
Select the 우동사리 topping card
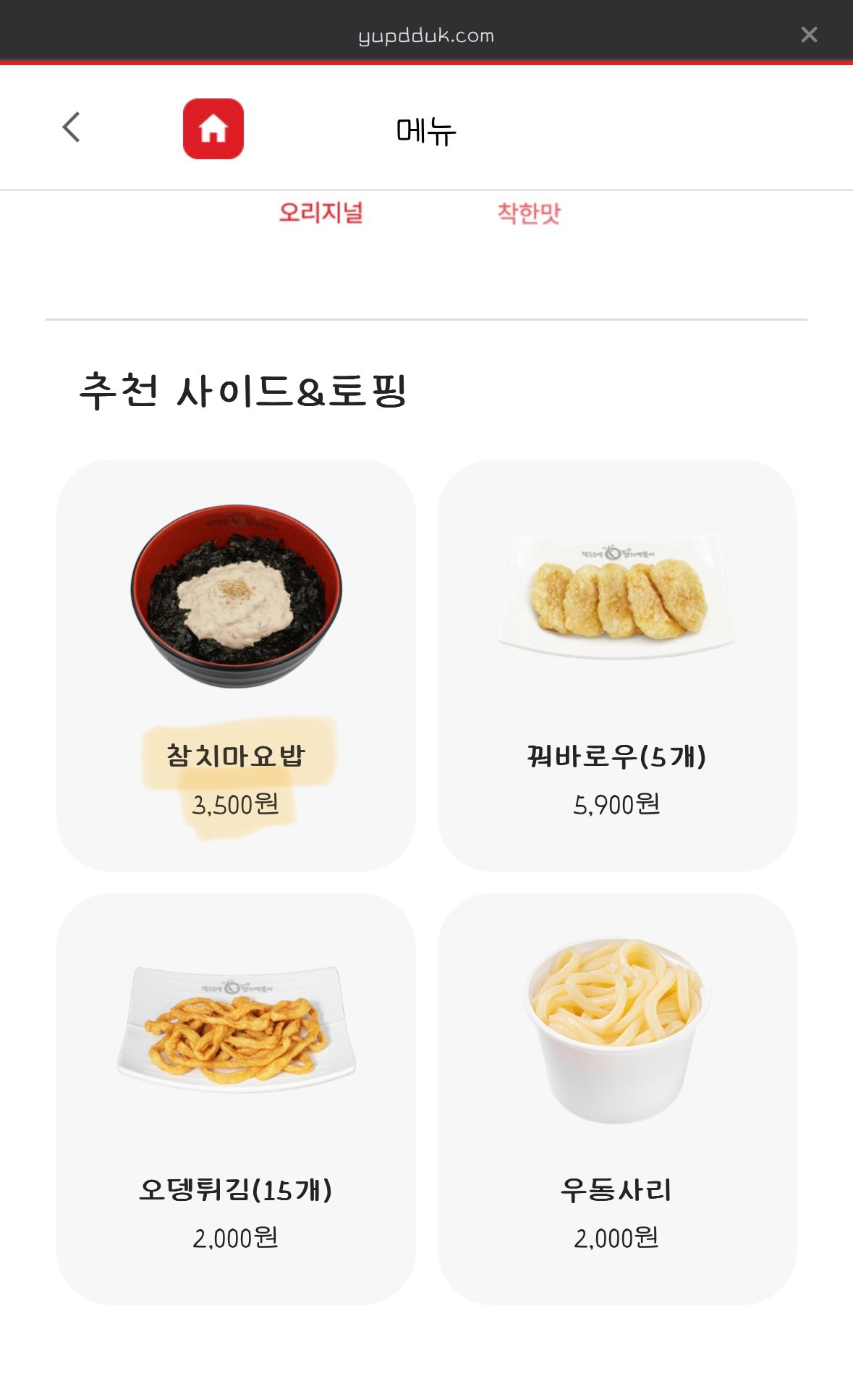[x=616, y=1099]
